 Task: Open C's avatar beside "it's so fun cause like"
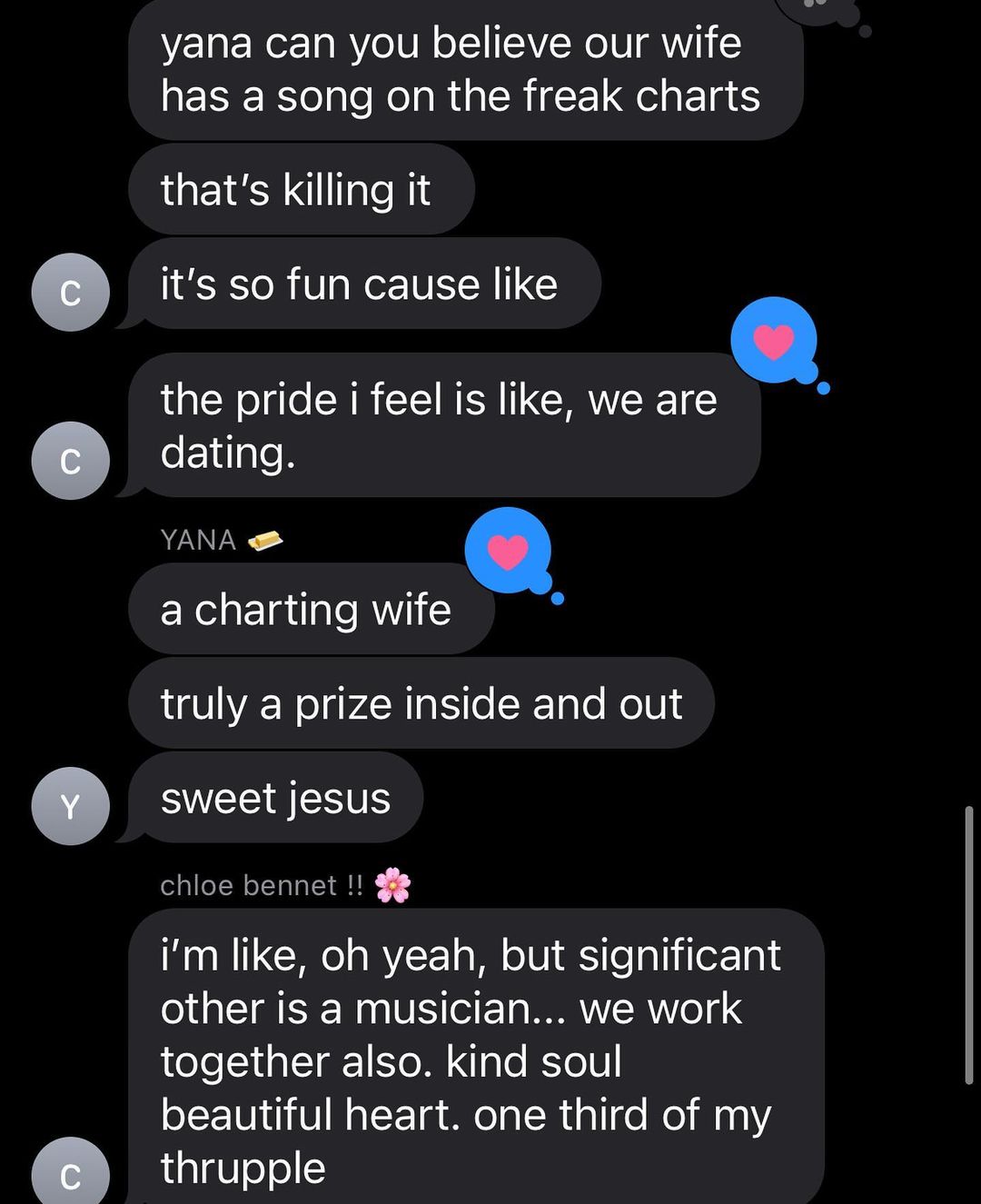[71, 293]
